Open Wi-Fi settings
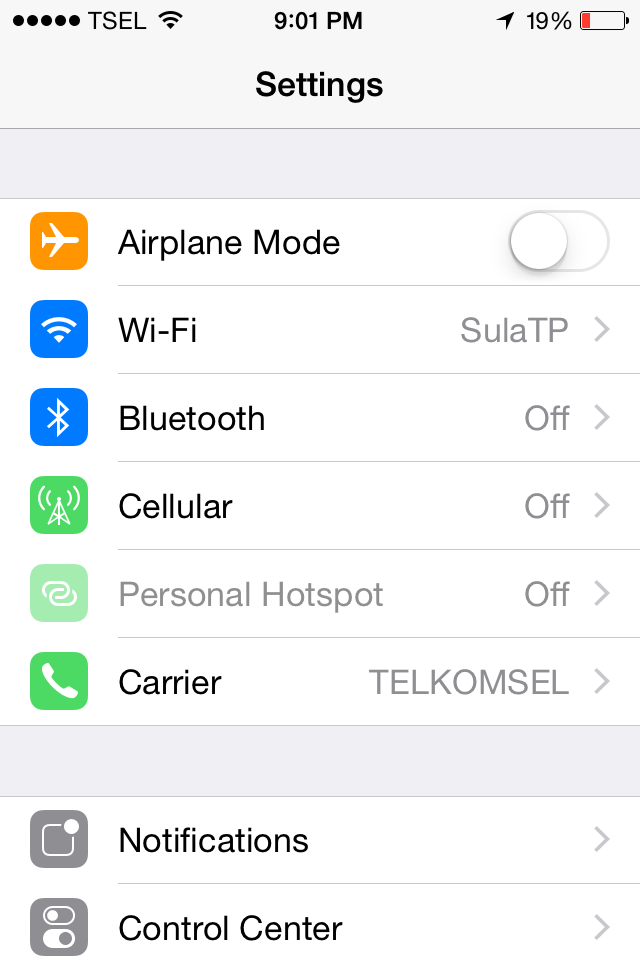 coord(320,330)
